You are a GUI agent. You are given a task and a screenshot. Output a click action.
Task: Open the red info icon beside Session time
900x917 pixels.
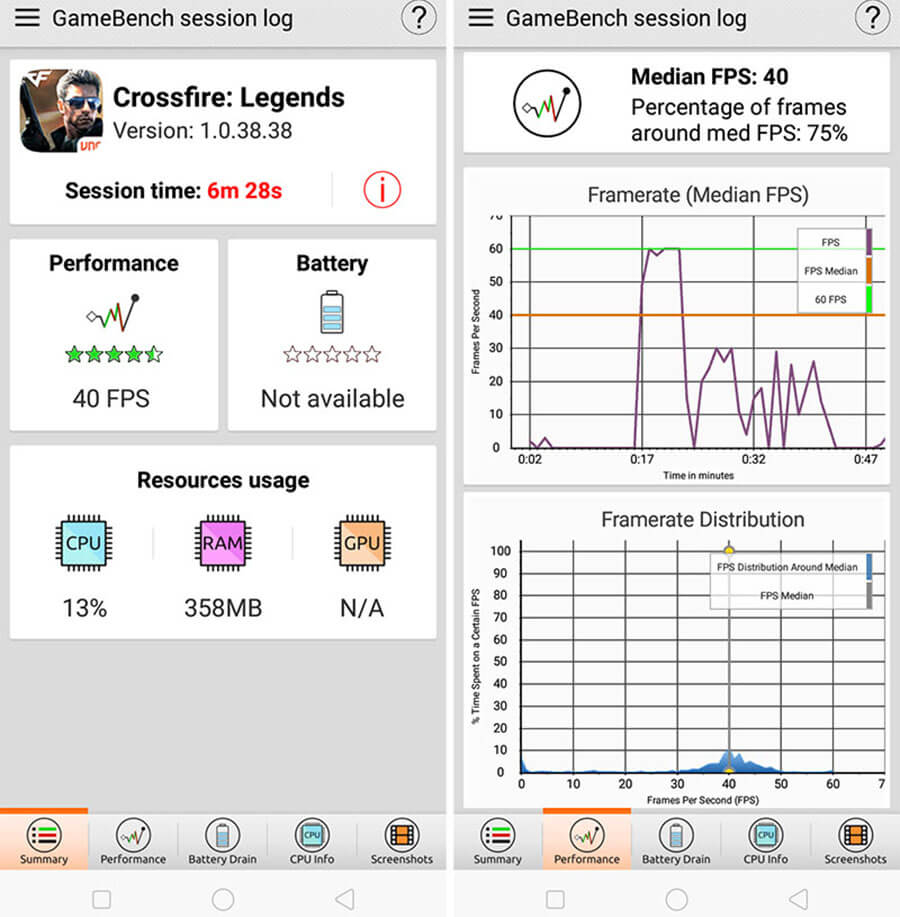(382, 188)
